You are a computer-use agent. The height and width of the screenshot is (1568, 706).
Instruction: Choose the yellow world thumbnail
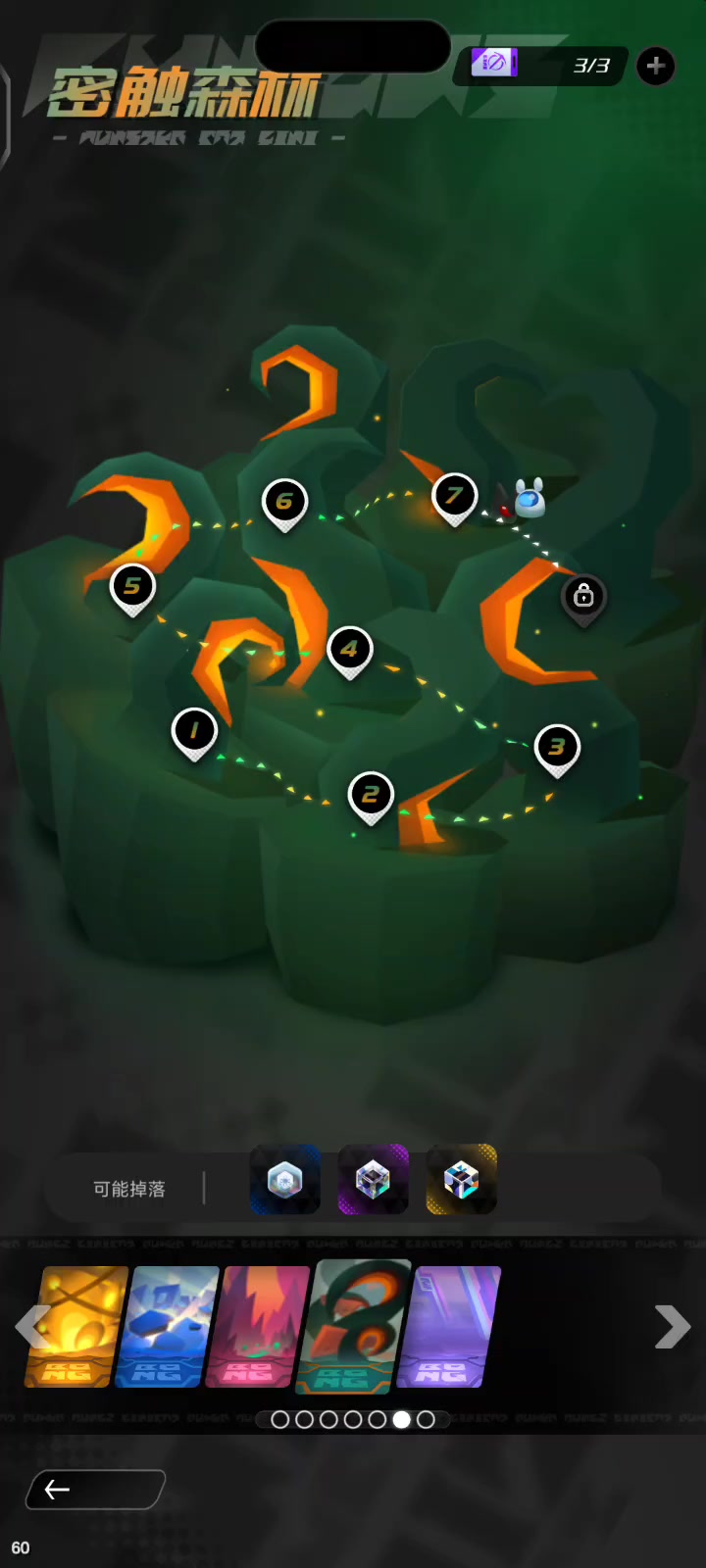tap(76, 1326)
